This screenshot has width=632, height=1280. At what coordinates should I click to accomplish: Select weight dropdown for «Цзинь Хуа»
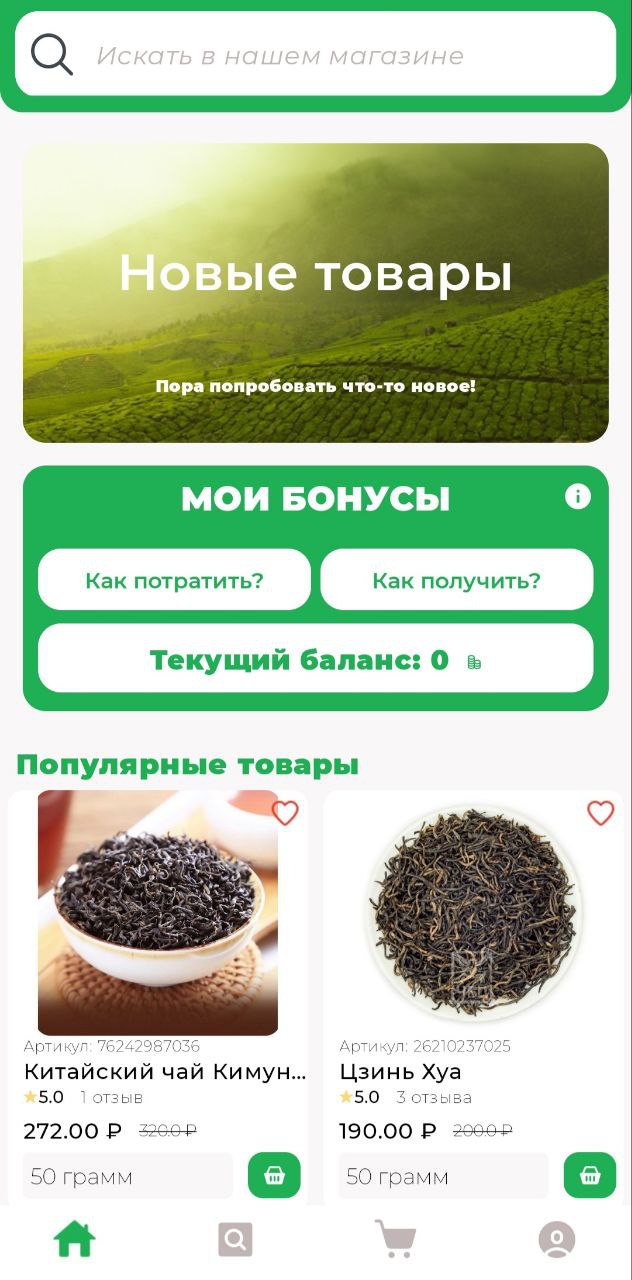443,1176
